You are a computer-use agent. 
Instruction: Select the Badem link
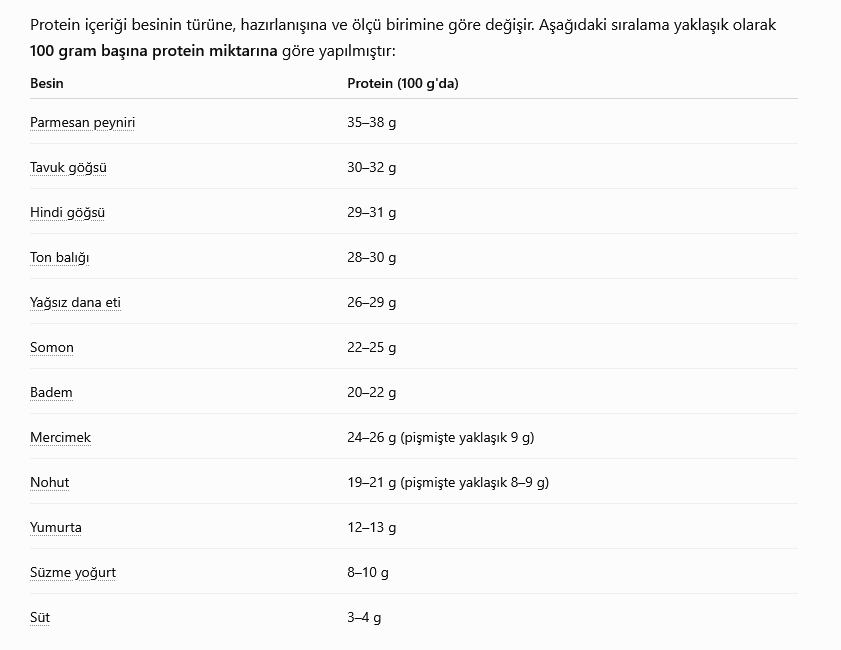[51, 393]
